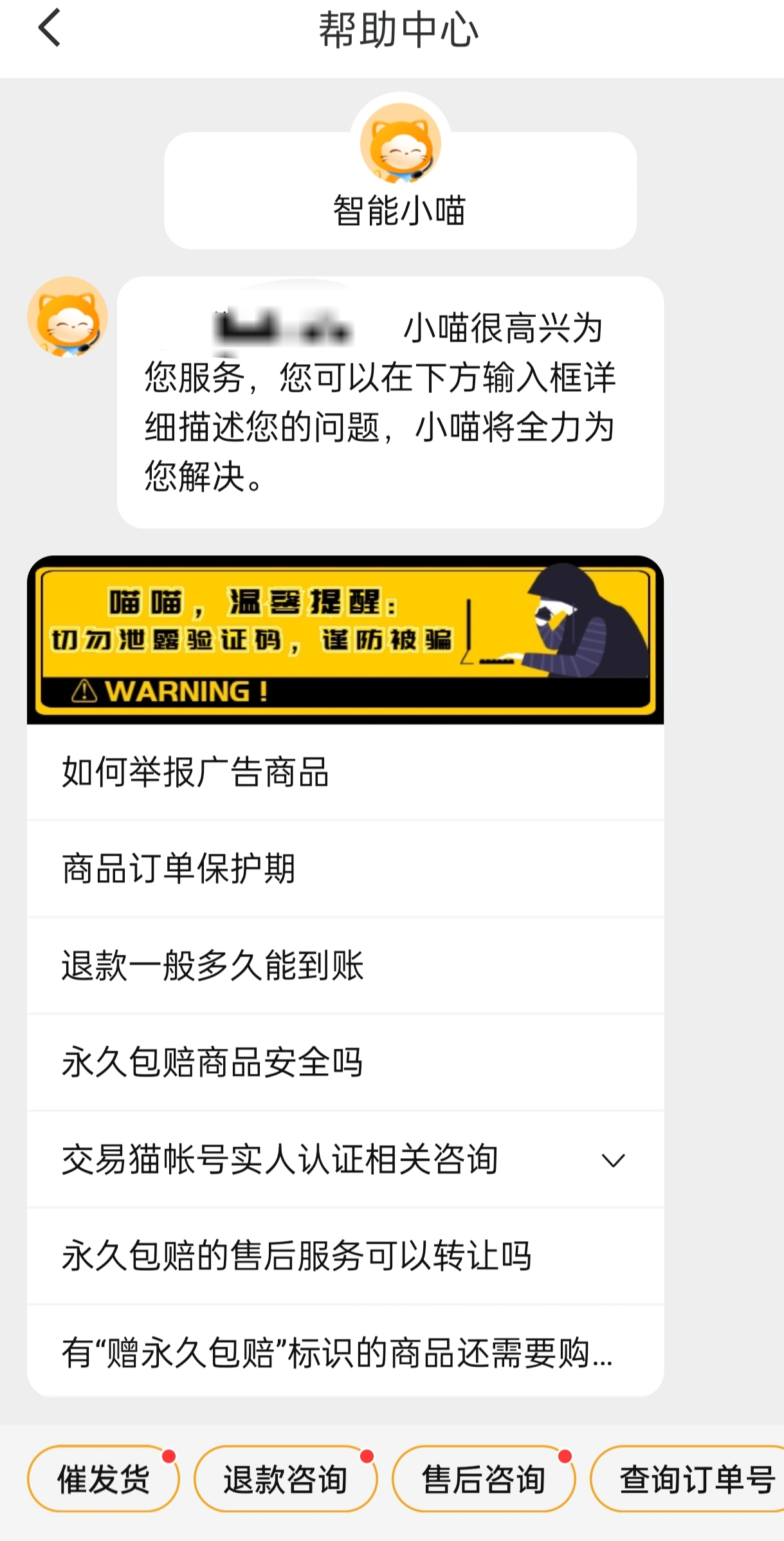Viewport: 784px width, 1541px height.
Task: Open 永久包赔商品安全吗 question
Action: pyautogui.click(x=345, y=1062)
